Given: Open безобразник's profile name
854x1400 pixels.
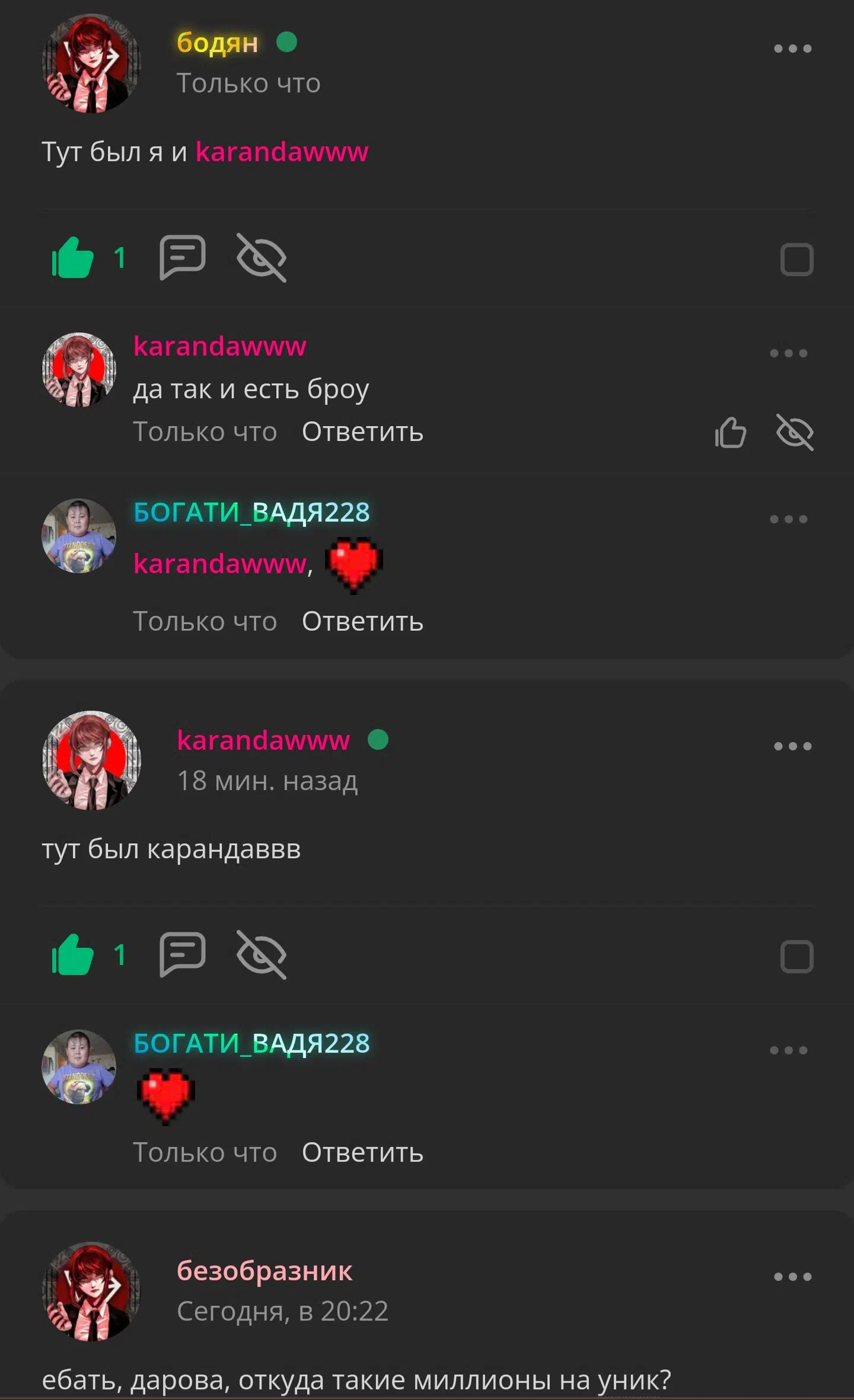Looking at the screenshot, I should click(265, 1271).
